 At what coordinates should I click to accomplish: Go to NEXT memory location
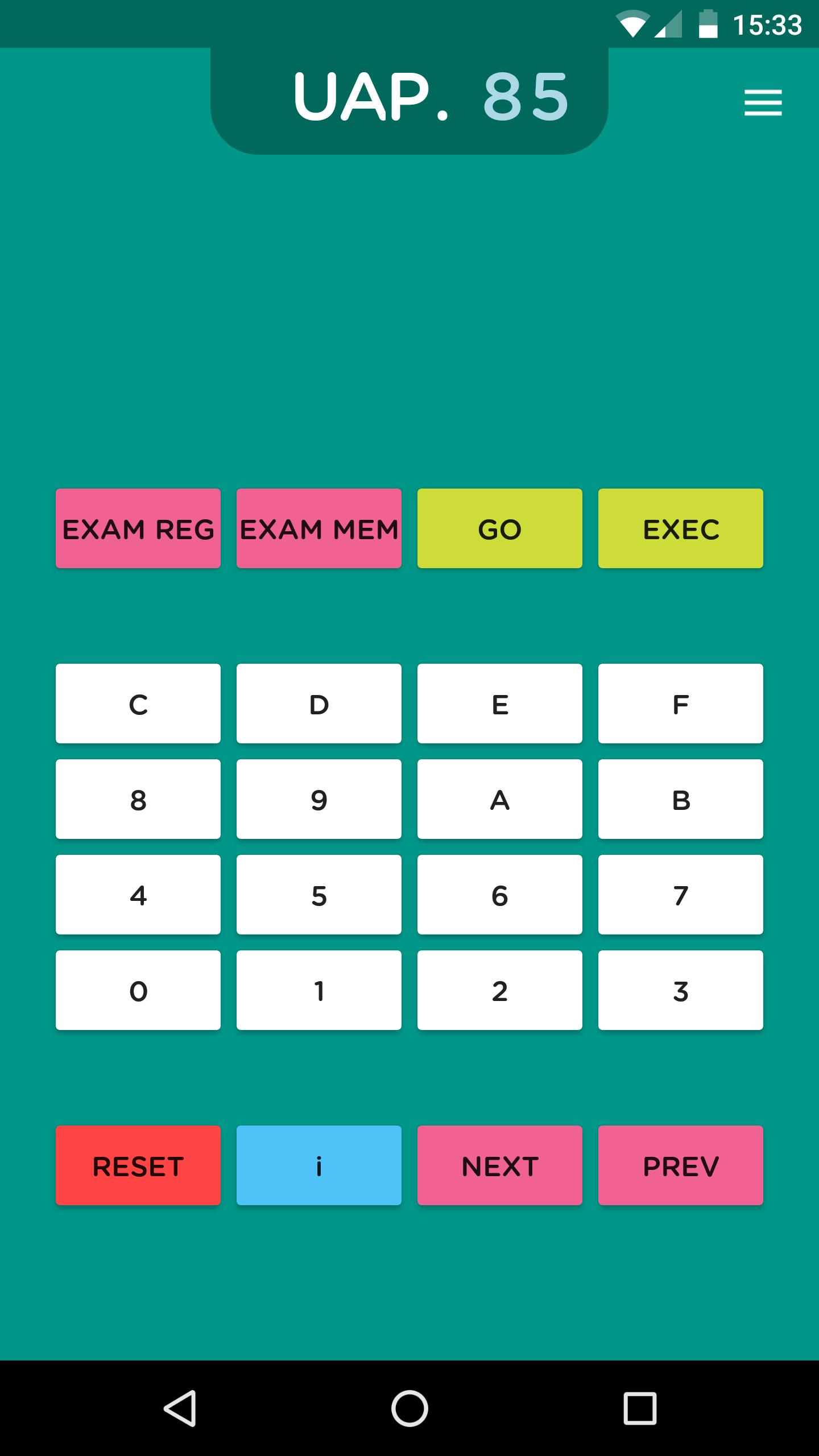pos(500,1165)
